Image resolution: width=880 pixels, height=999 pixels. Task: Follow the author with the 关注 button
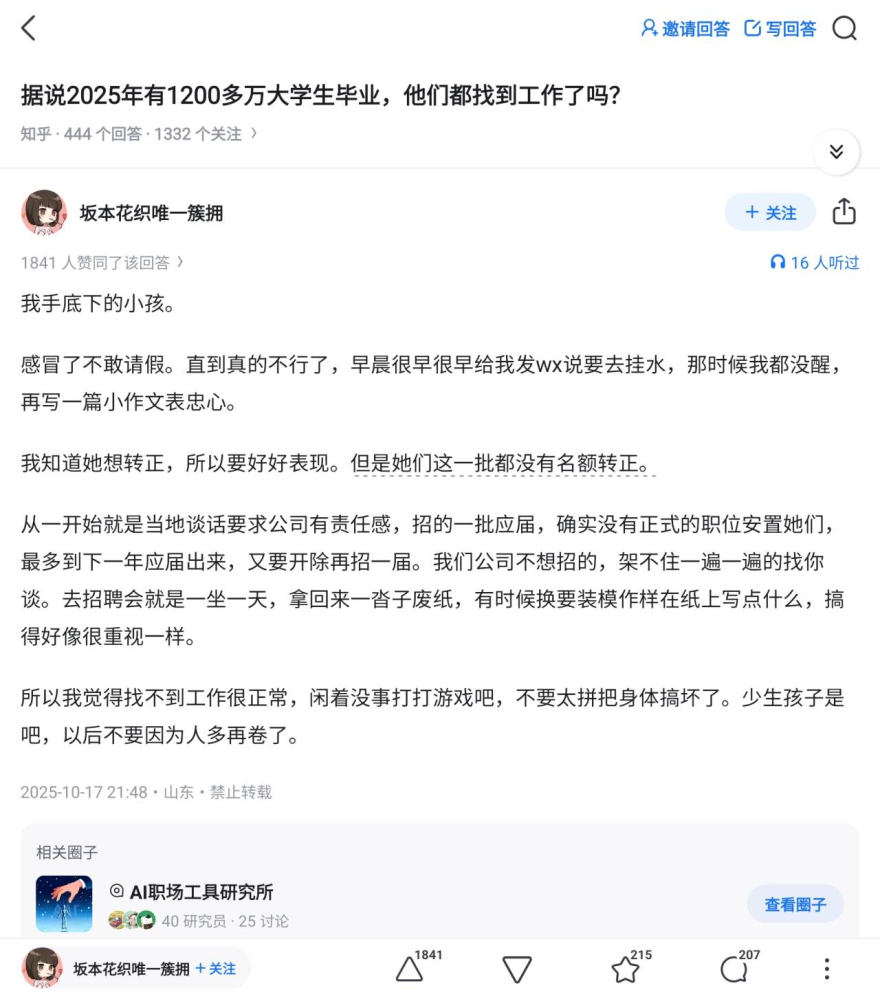[x=770, y=212]
